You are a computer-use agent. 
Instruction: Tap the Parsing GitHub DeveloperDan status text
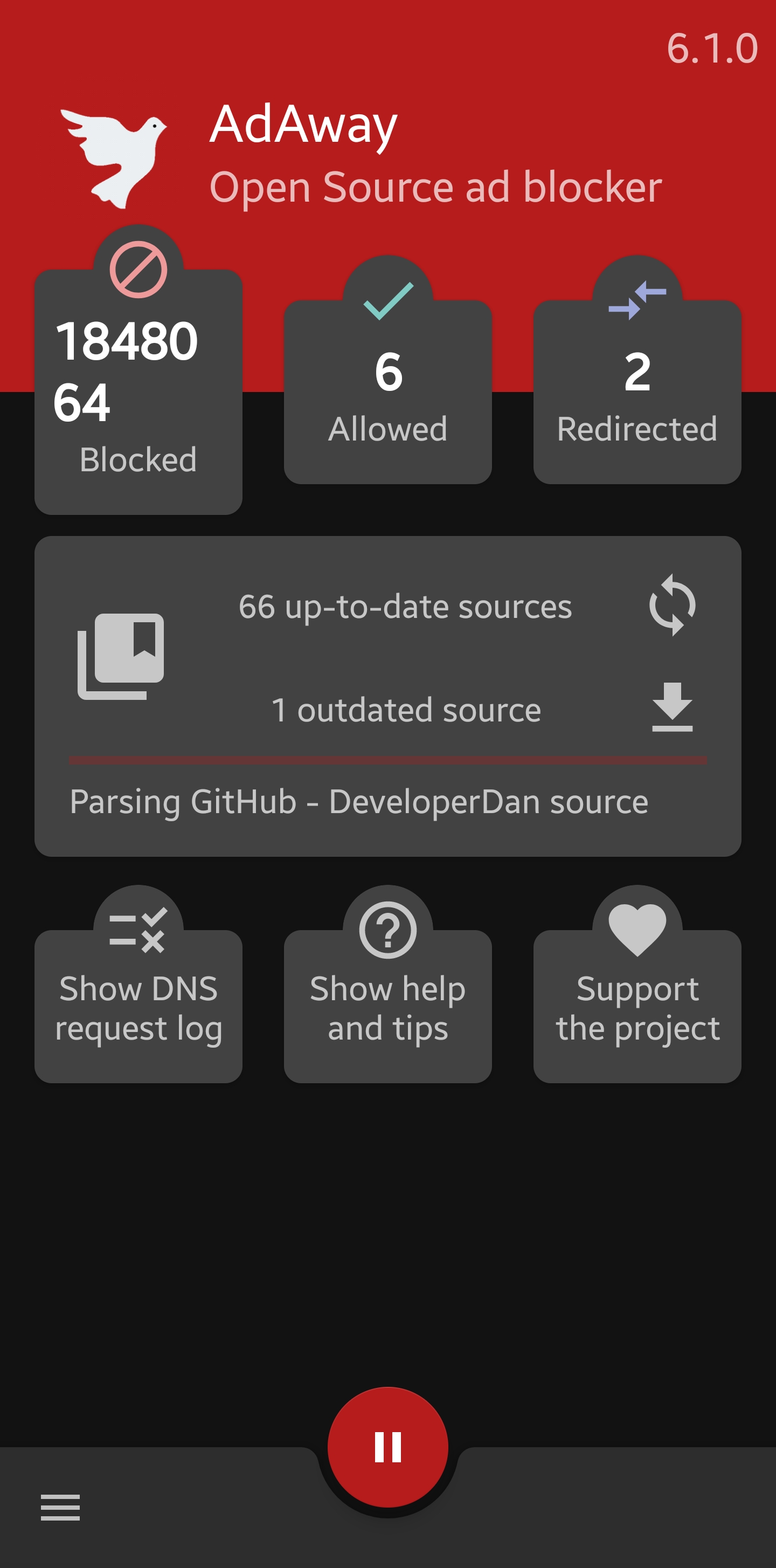pos(359,802)
